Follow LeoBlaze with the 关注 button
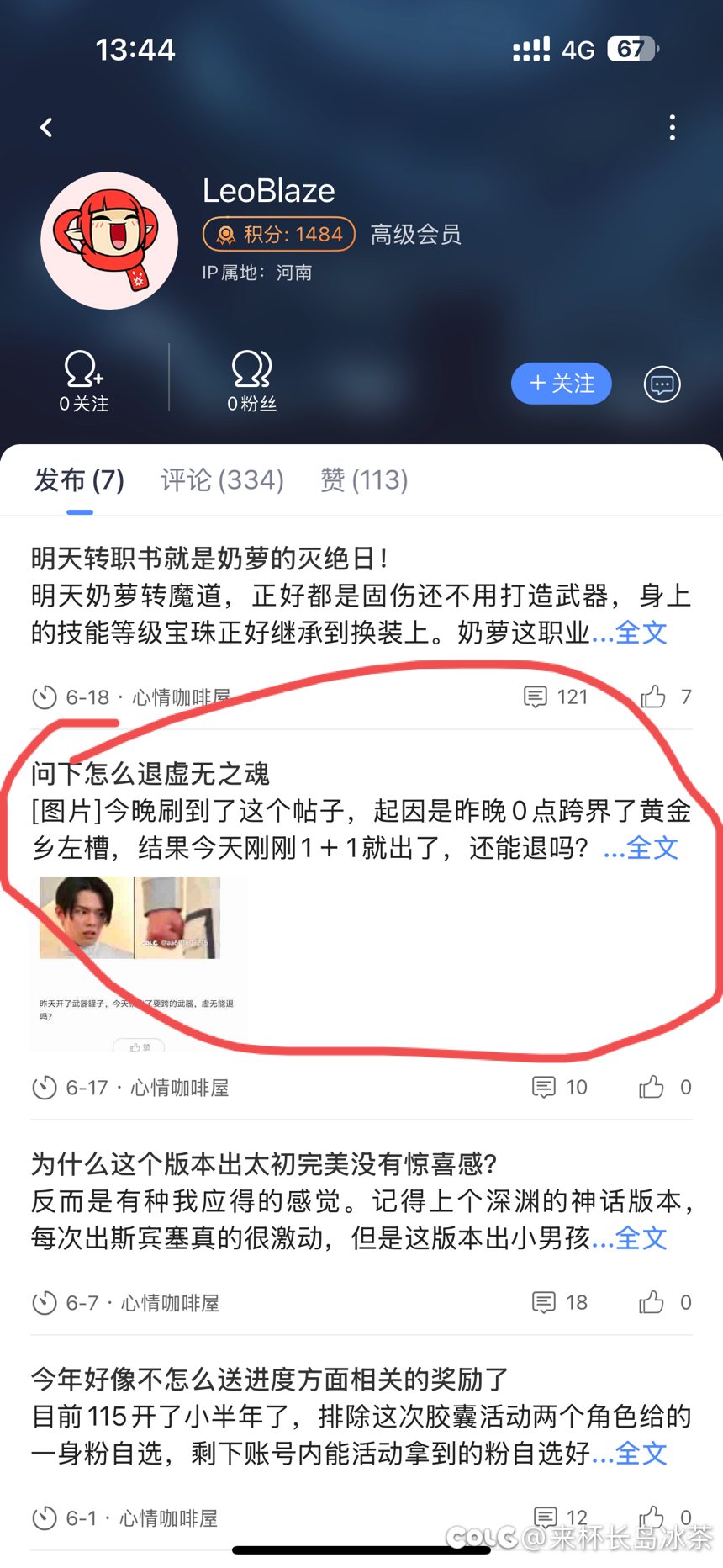Image resolution: width=723 pixels, height=1568 pixels. pos(561,384)
